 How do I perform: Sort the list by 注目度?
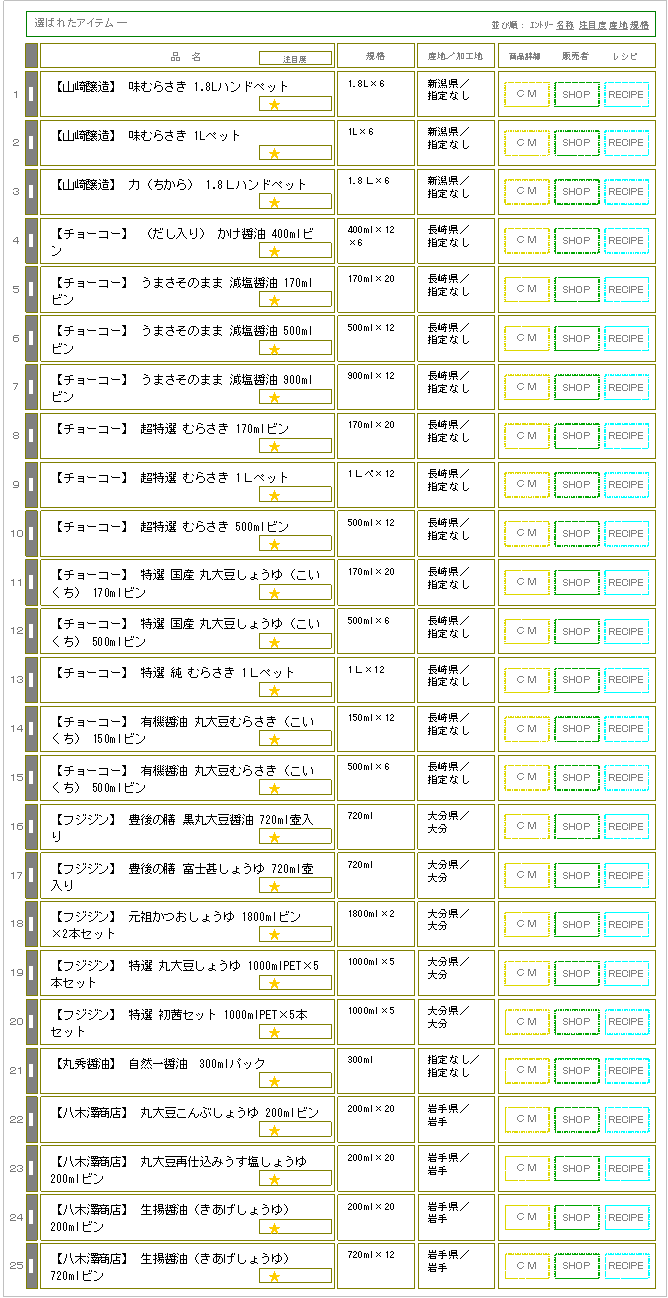point(591,24)
